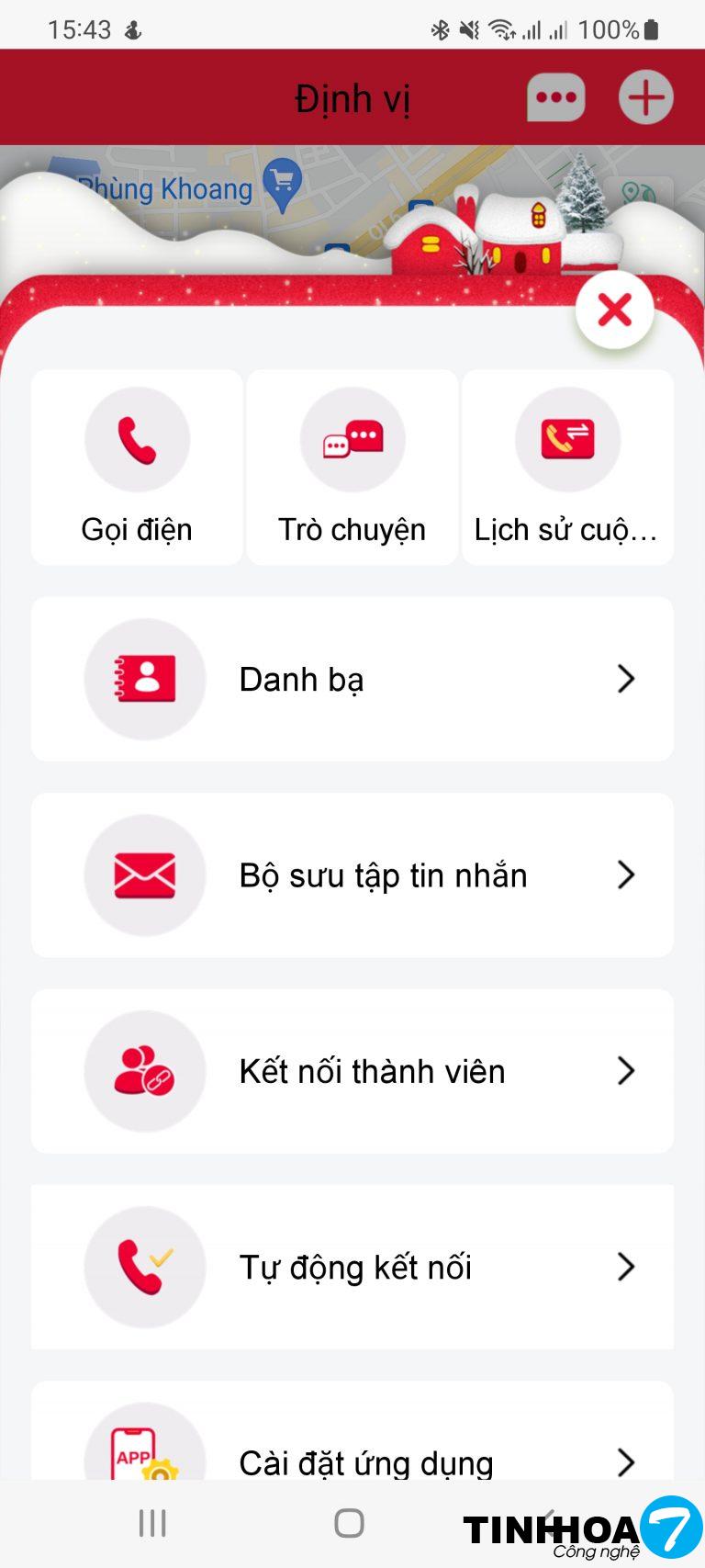Go to Bộ sưu tập tin nhắn
The width and height of the screenshot is (705, 1568).
352,875
